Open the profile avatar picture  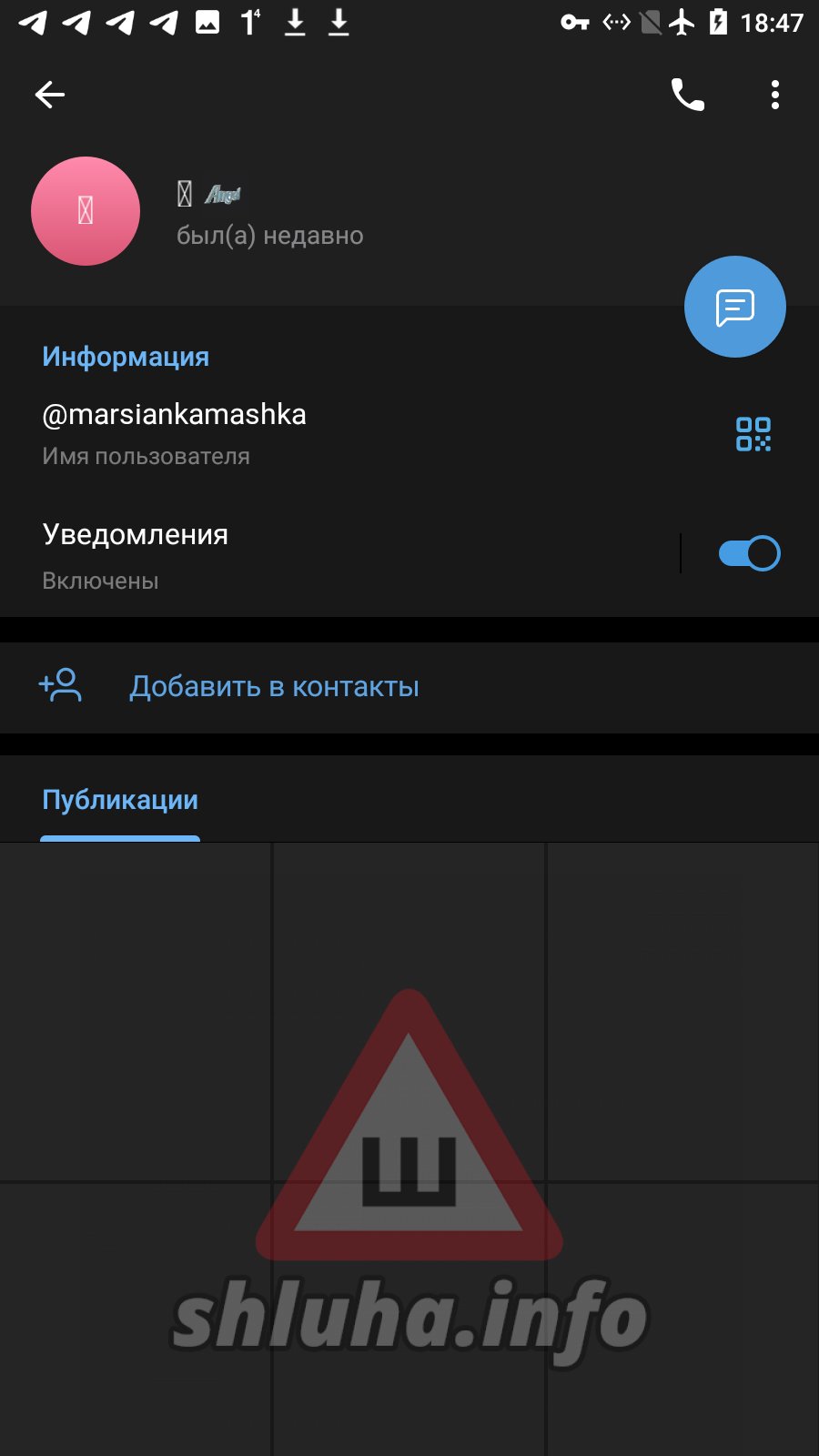pyautogui.click(x=86, y=211)
